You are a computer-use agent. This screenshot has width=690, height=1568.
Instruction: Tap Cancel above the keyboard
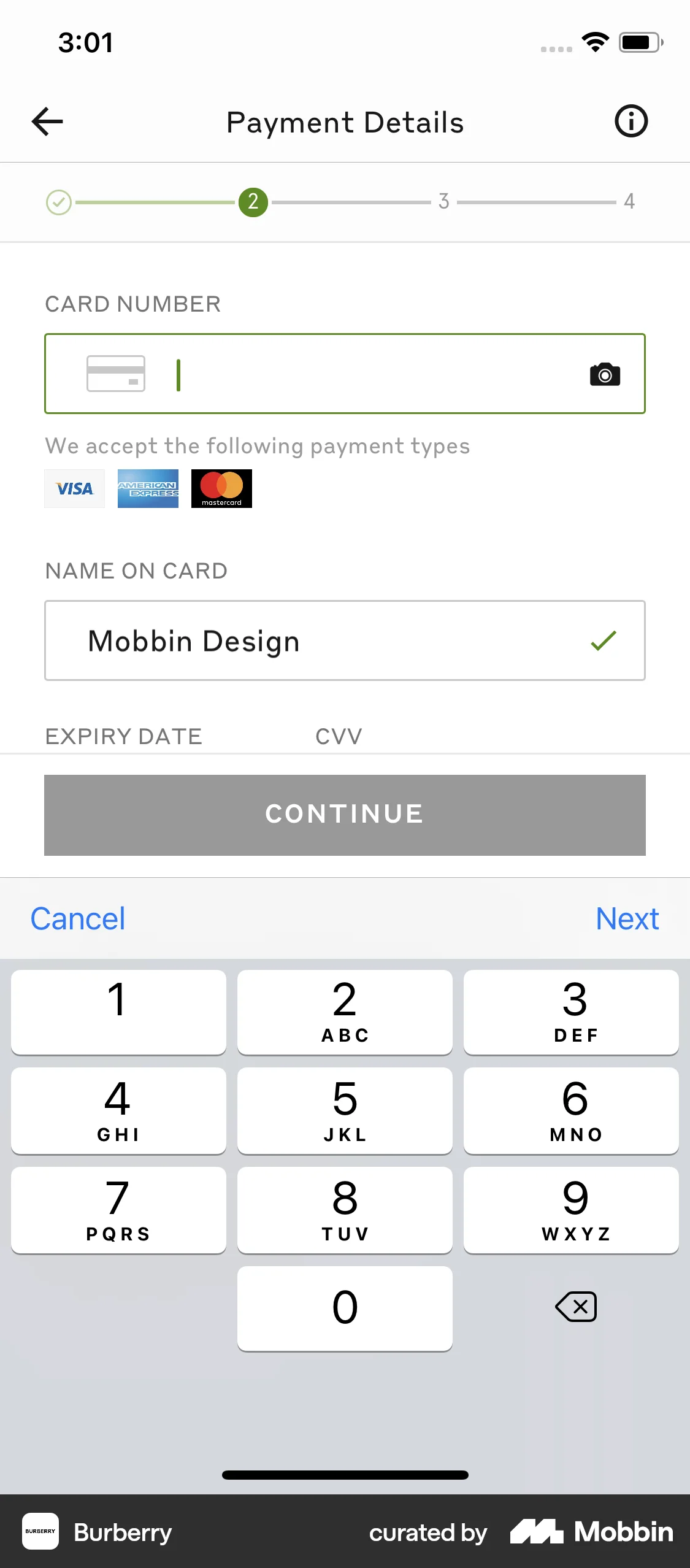77,918
